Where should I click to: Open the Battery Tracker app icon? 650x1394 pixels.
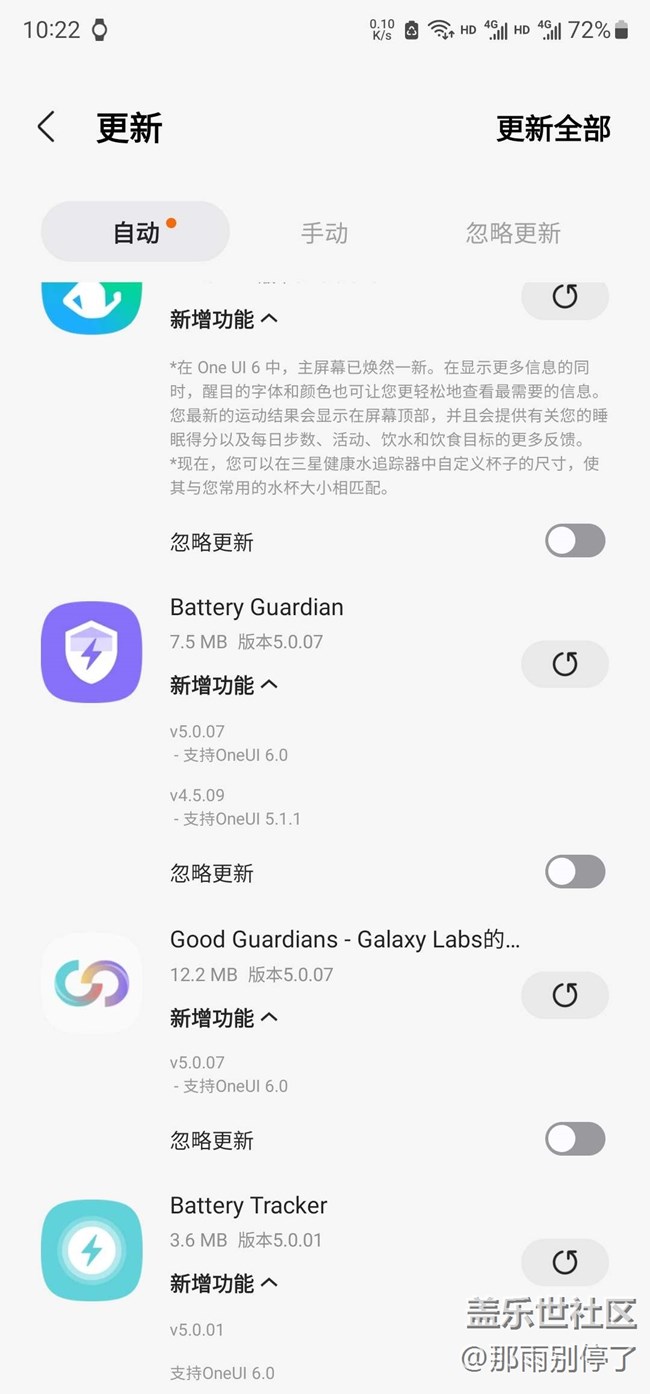[x=91, y=1250]
